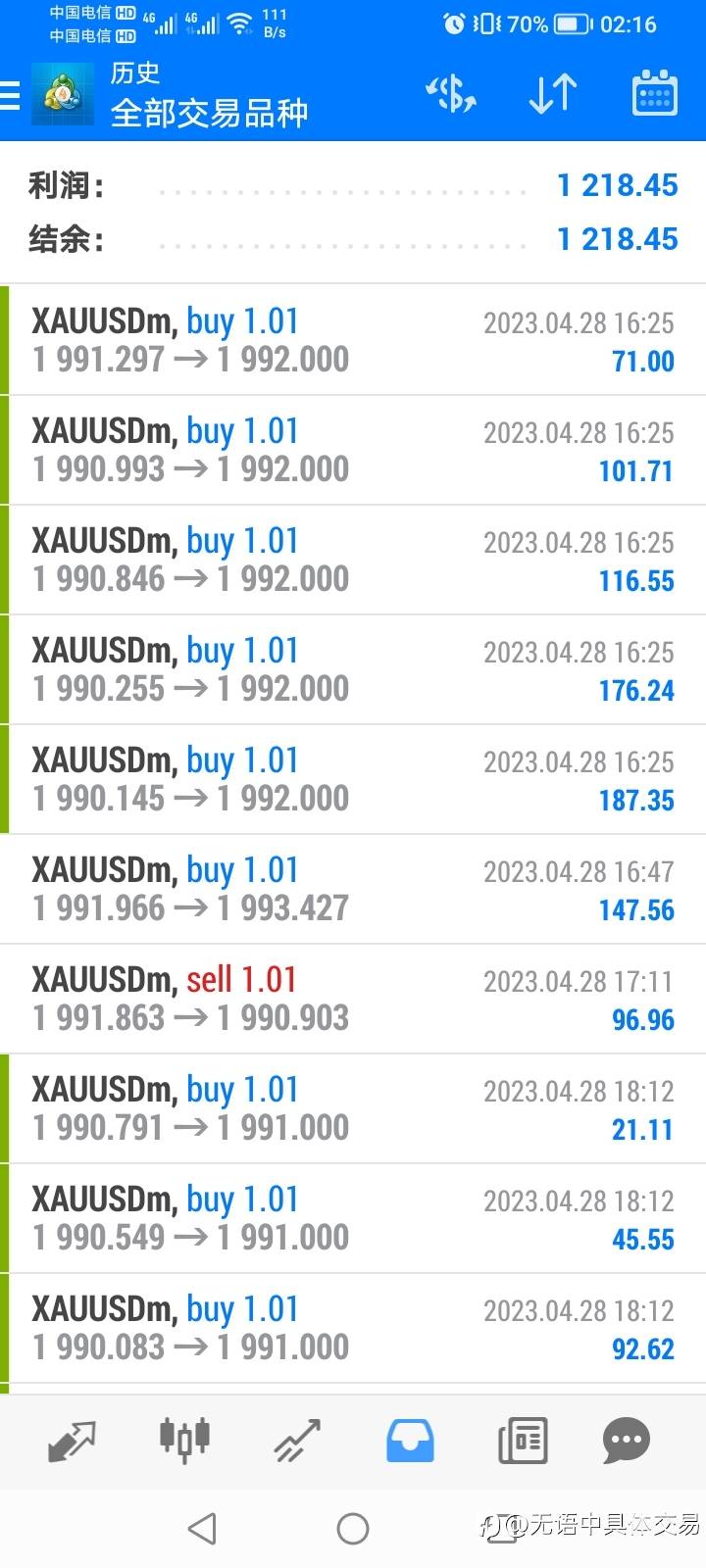Open the XAUUSDm sell trade from 17:11
The height and width of the screenshot is (1568, 706).
[353, 999]
